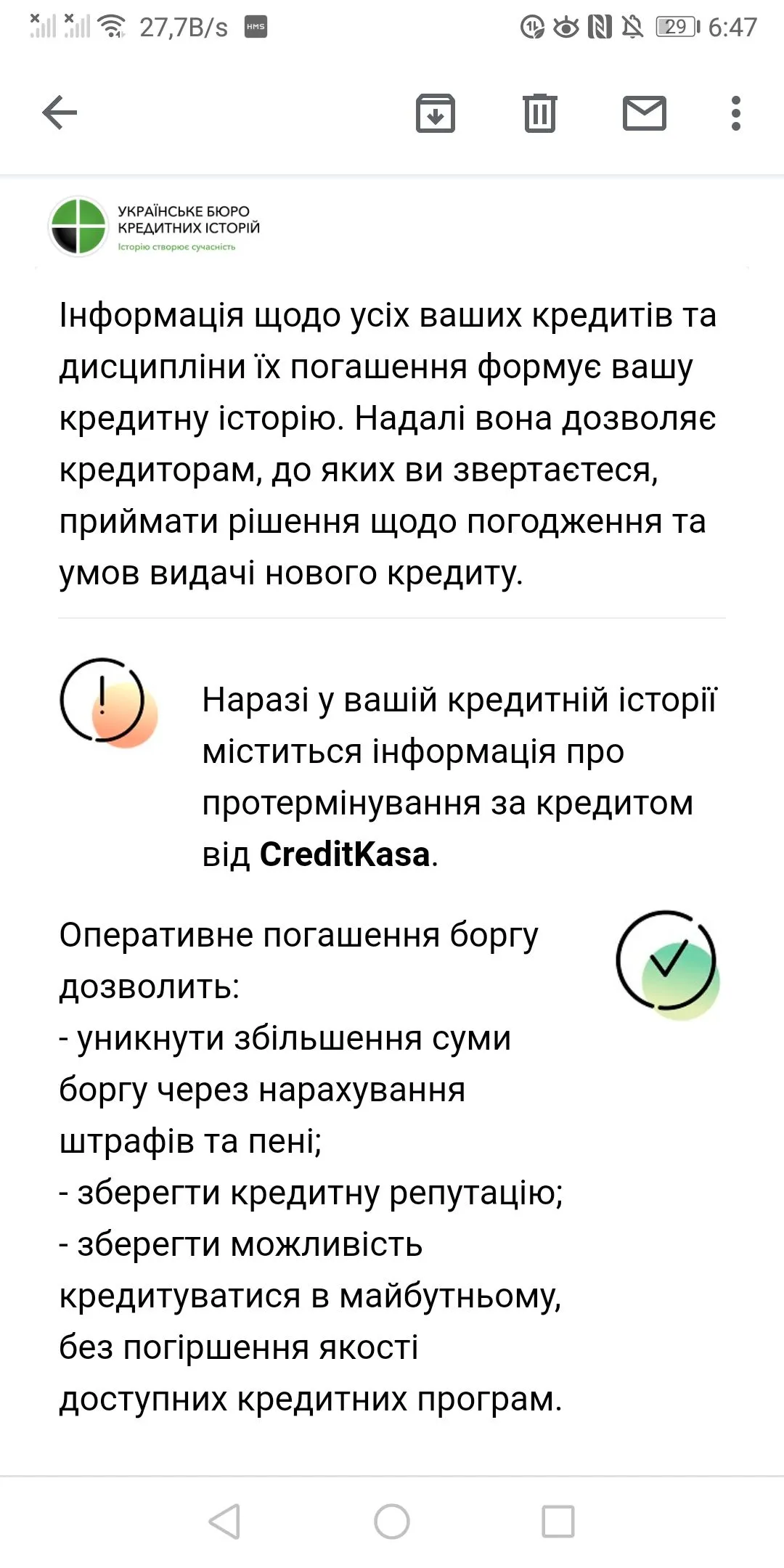Tap the system home button

[392, 1521]
